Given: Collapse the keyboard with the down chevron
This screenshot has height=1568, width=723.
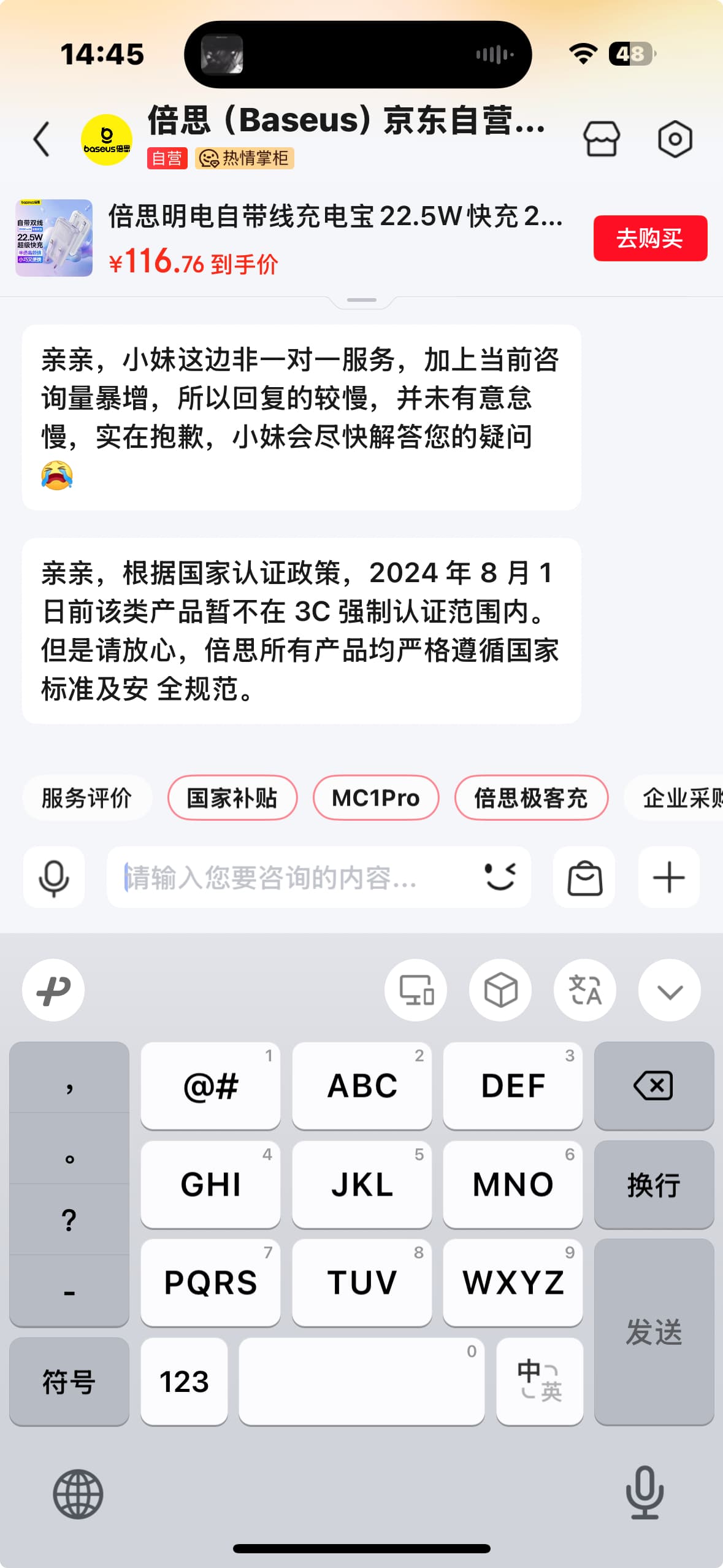Looking at the screenshot, I should pos(670,990).
